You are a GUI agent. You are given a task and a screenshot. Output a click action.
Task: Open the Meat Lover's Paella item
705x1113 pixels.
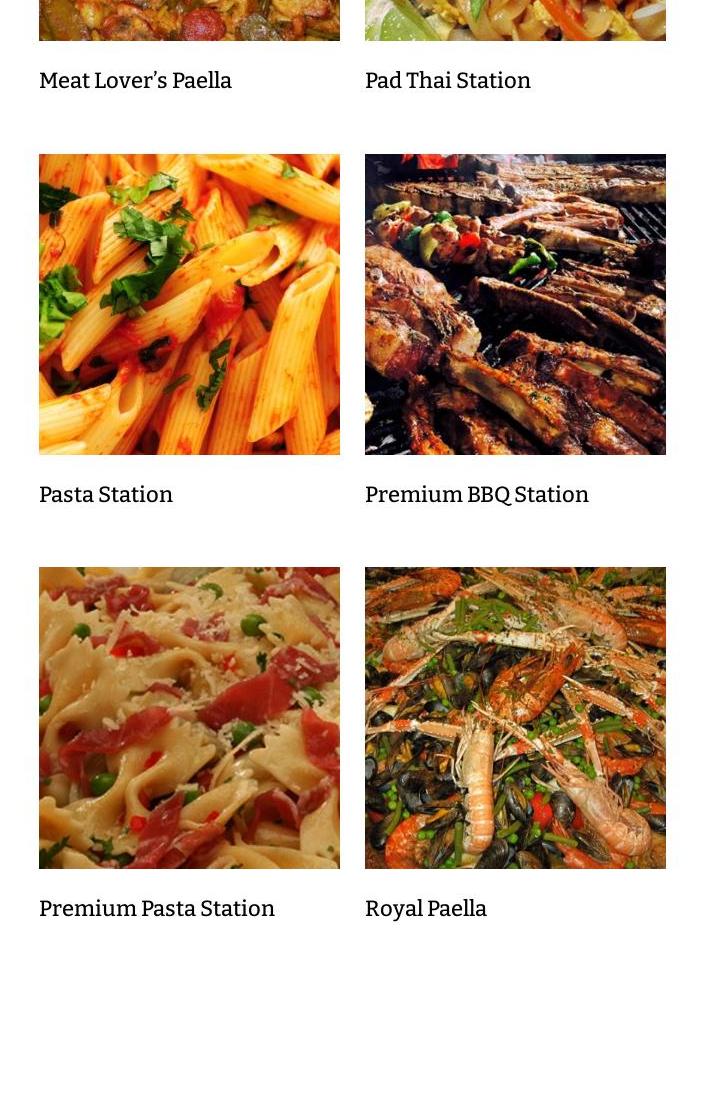click(135, 81)
